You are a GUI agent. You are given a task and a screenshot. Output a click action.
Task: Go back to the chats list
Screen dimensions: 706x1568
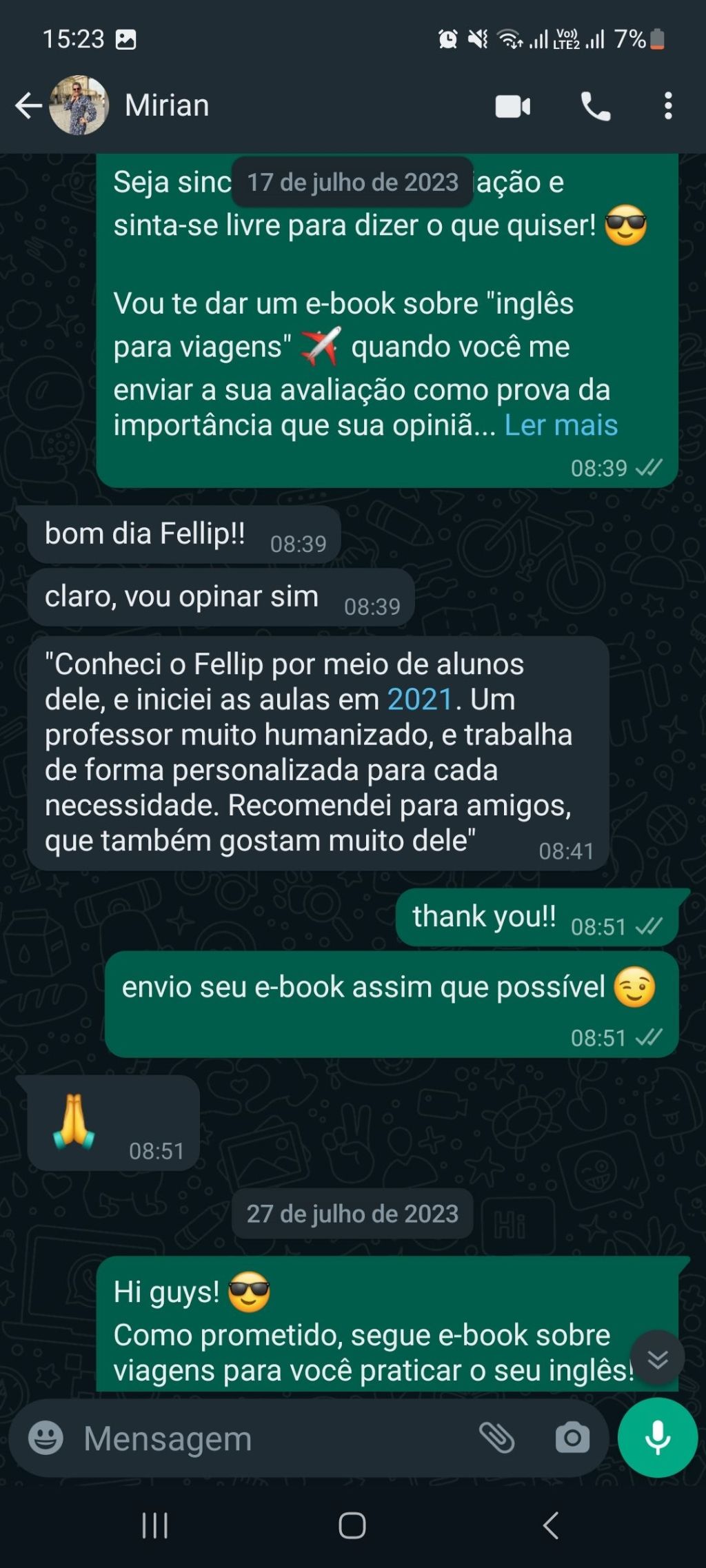(x=28, y=106)
